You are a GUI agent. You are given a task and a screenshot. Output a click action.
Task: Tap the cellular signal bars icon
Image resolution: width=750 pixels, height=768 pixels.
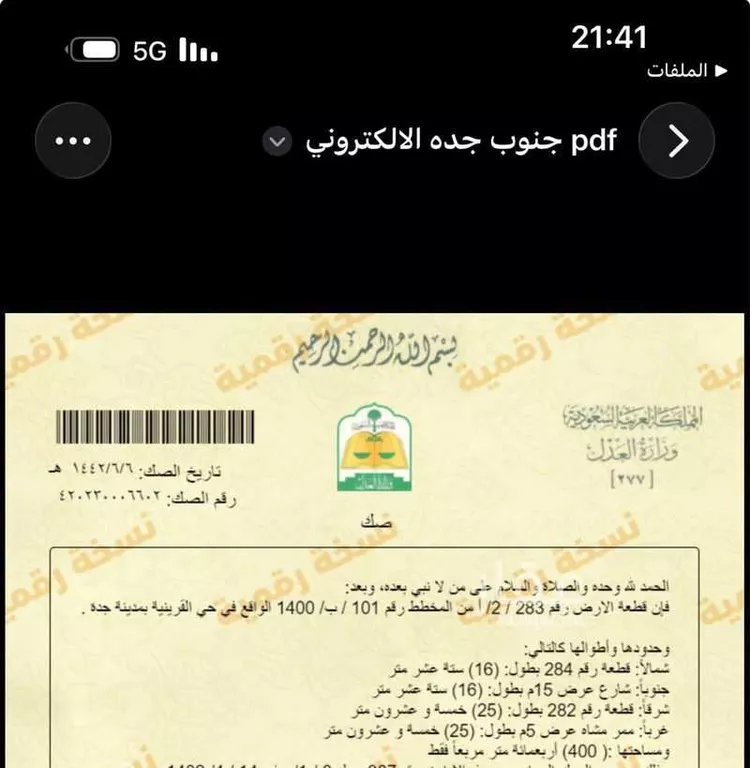tap(194, 47)
